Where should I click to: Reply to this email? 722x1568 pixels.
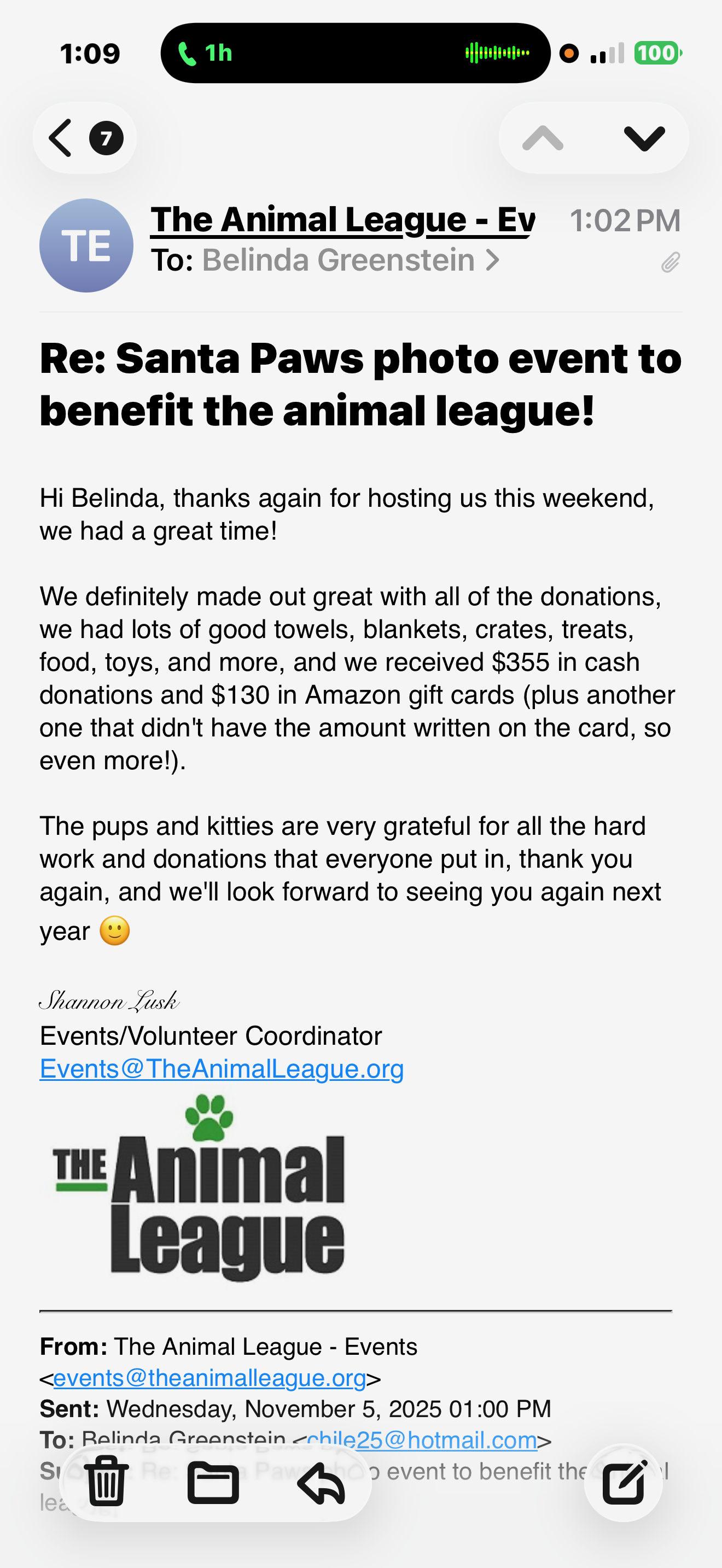tap(322, 1482)
